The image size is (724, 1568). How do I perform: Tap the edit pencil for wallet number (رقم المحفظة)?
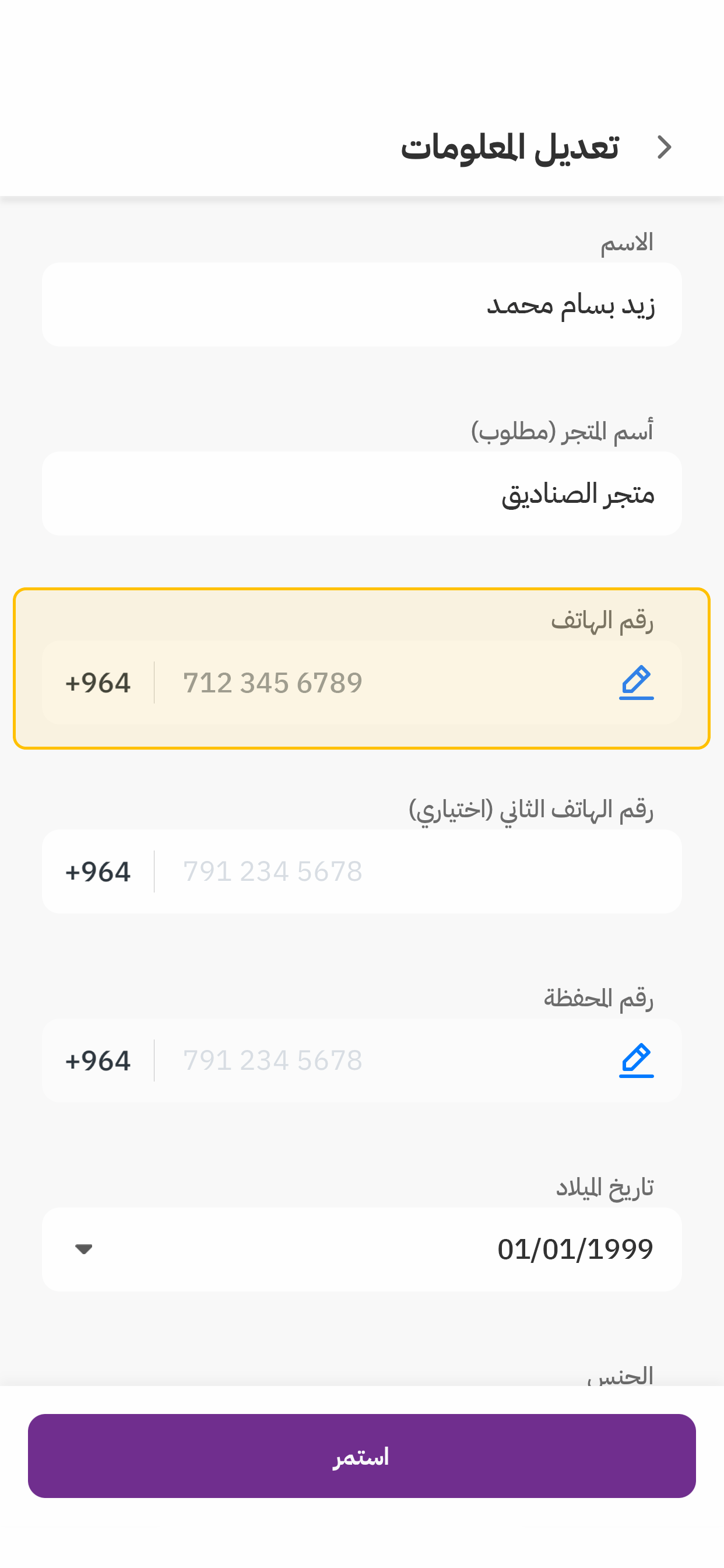(x=636, y=1060)
